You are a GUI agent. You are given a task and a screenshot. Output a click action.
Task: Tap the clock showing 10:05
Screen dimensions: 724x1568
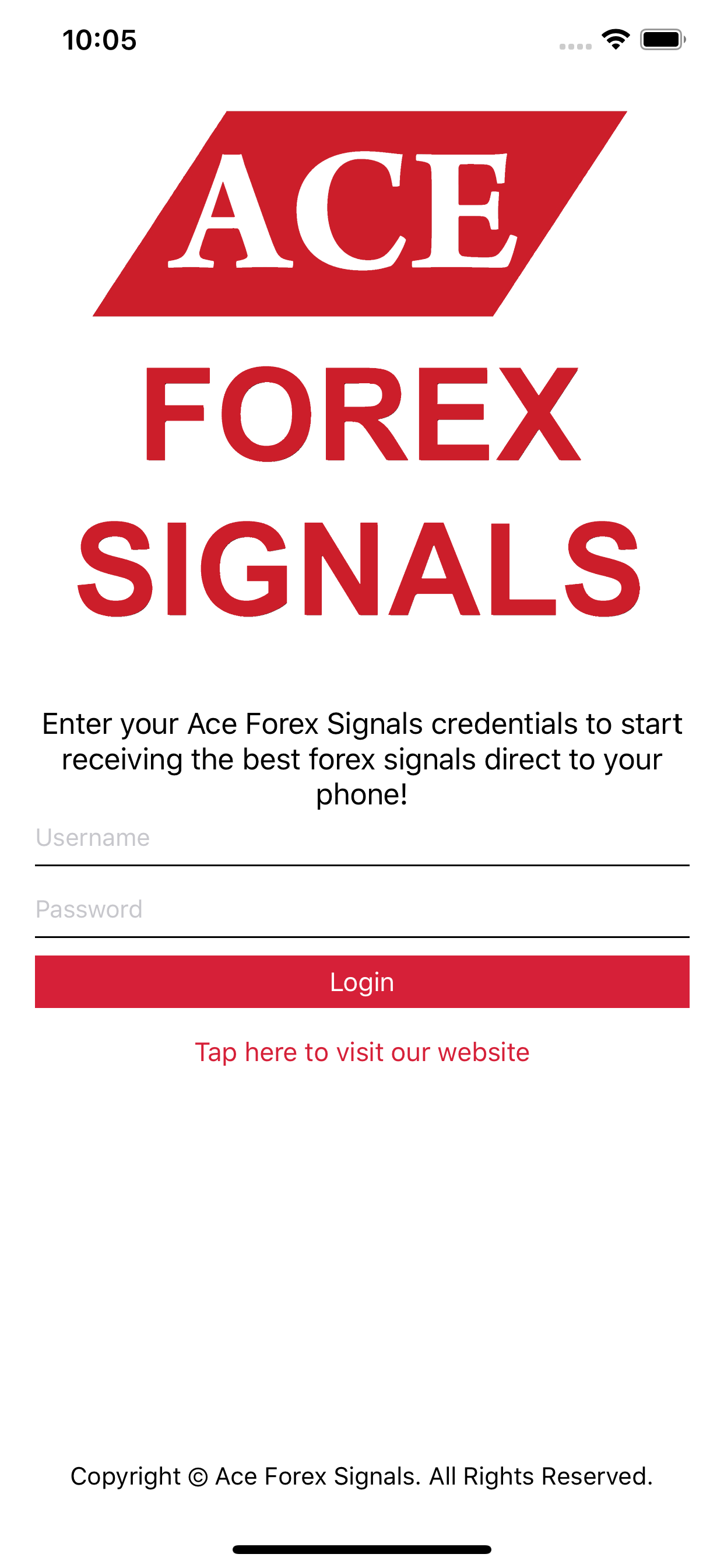pos(99,39)
